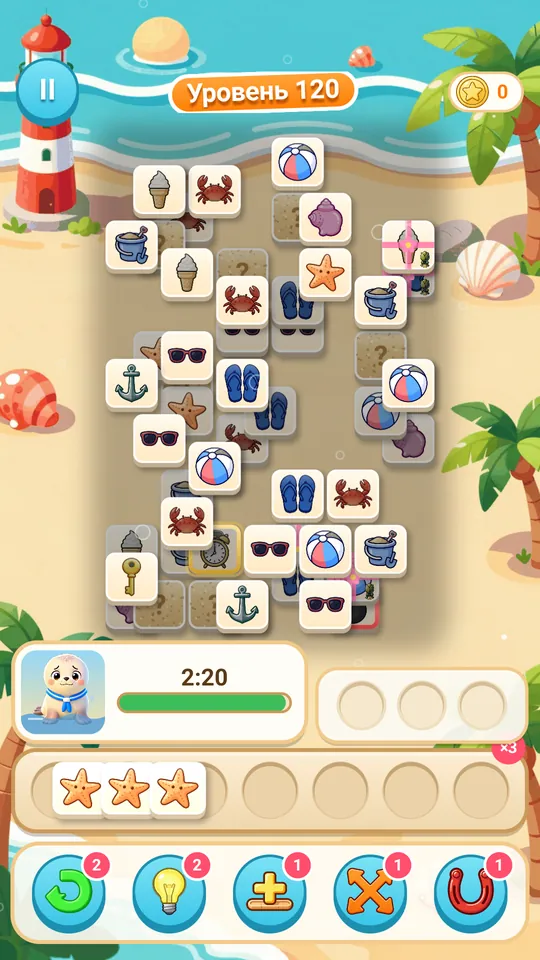Screen dimensions: 540x960
Task: Activate the magnet booster
Action: [470, 893]
